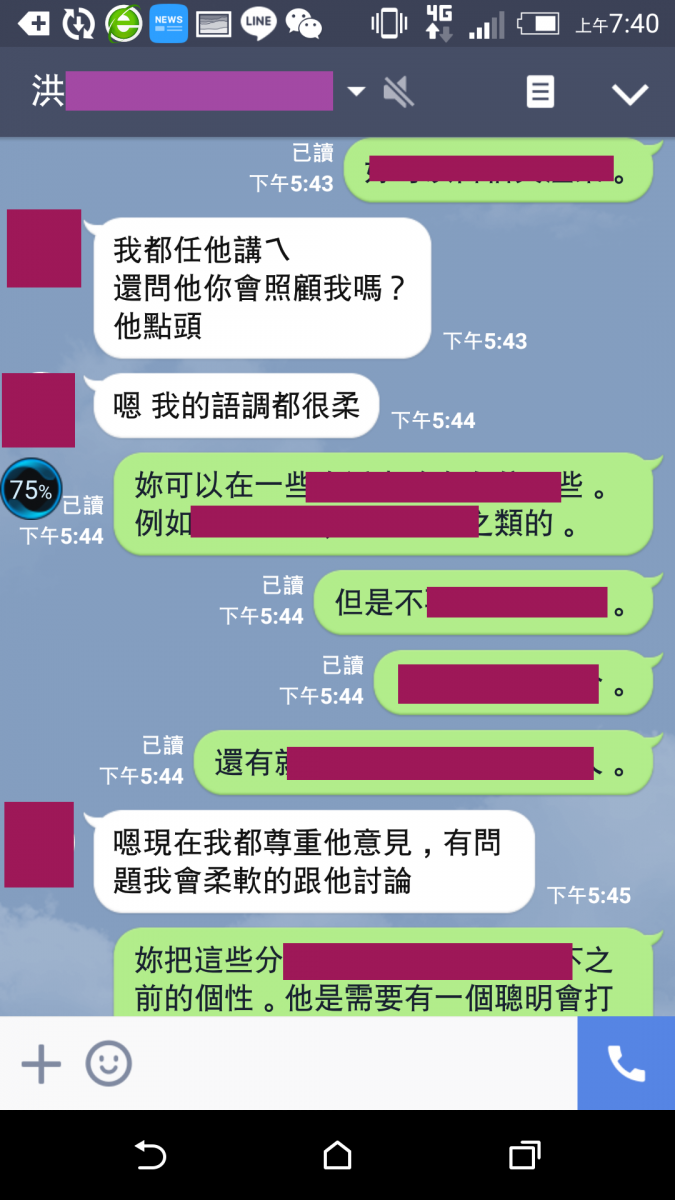Open chat name dropdown arrow
Screen dimensions: 675x1200
pyautogui.click(x=356, y=92)
